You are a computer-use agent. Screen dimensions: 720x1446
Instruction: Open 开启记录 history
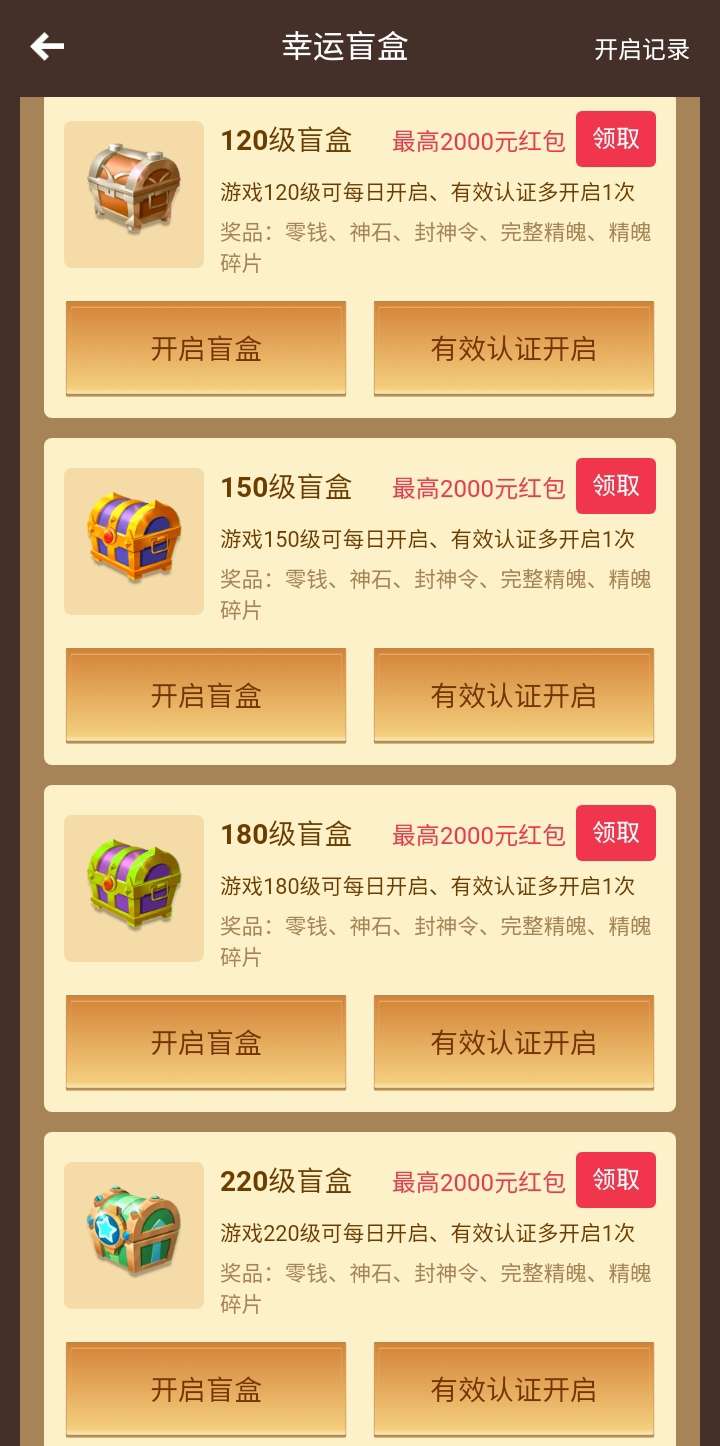click(642, 49)
